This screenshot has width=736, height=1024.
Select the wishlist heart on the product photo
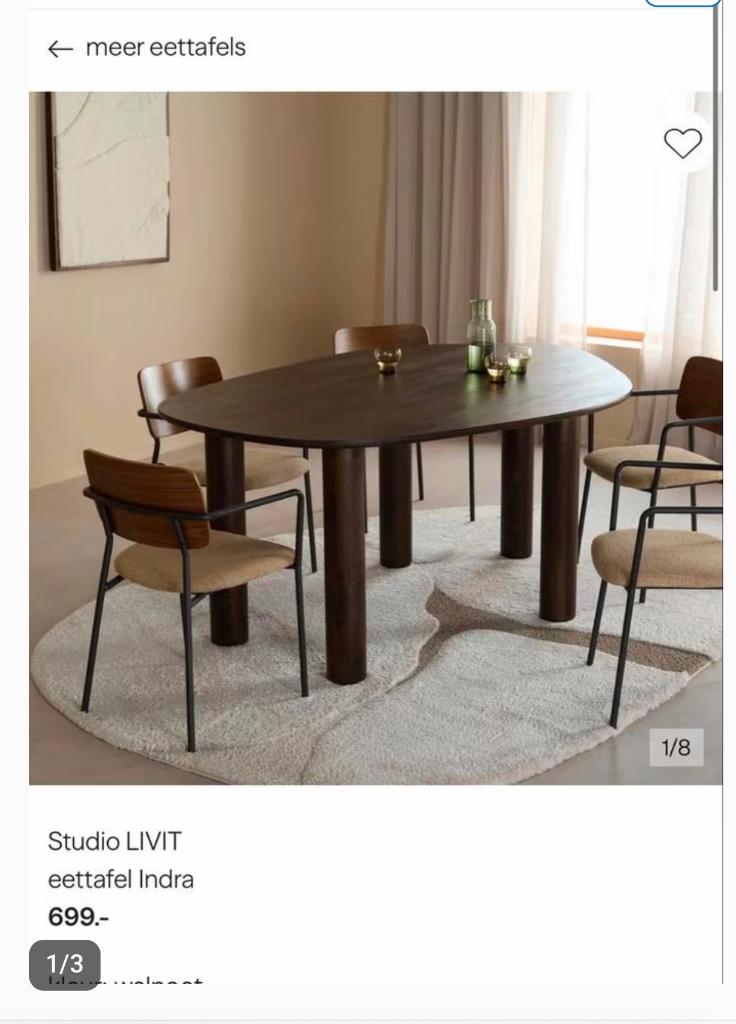(x=682, y=144)
